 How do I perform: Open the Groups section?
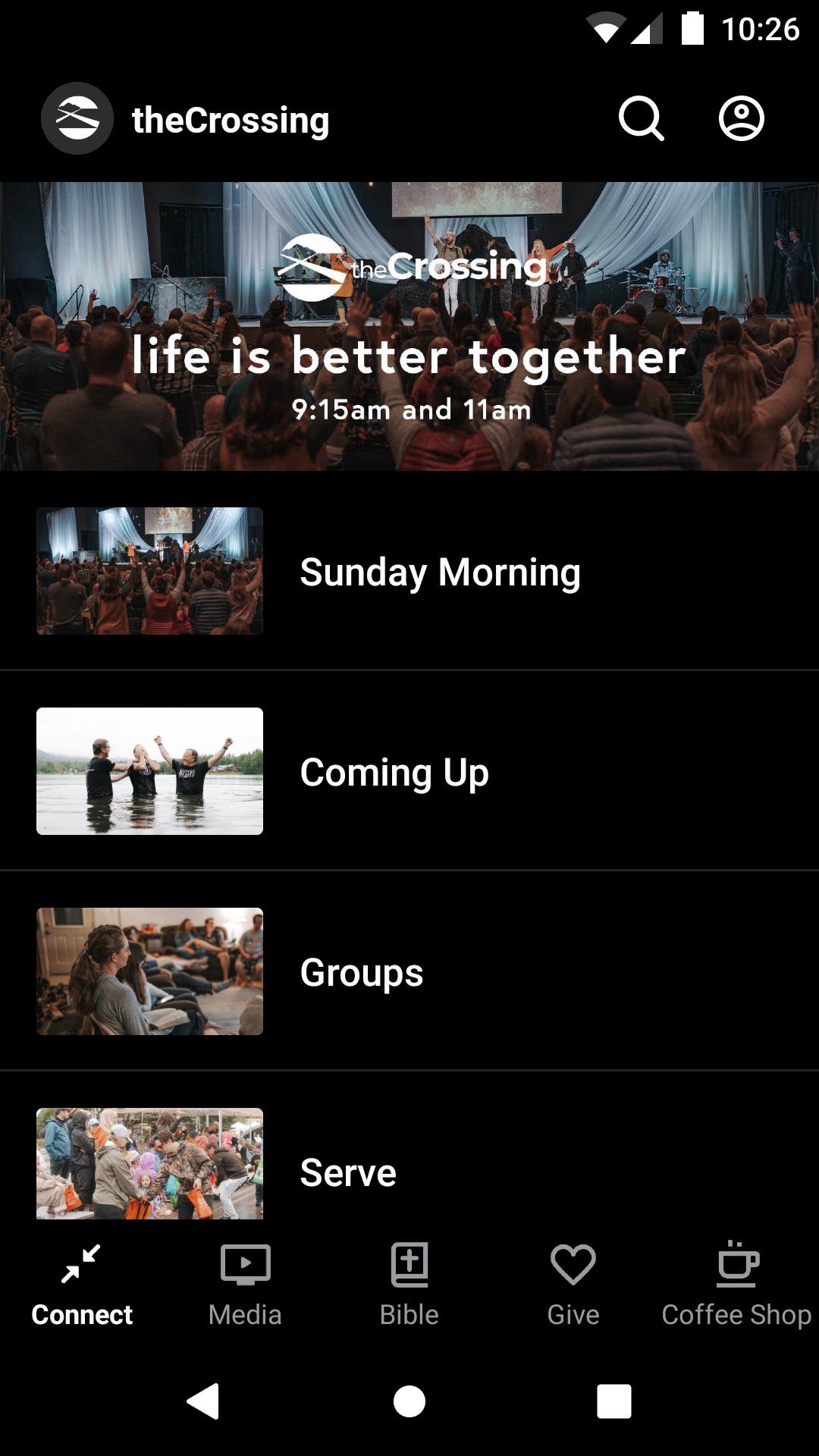point(409,971)
